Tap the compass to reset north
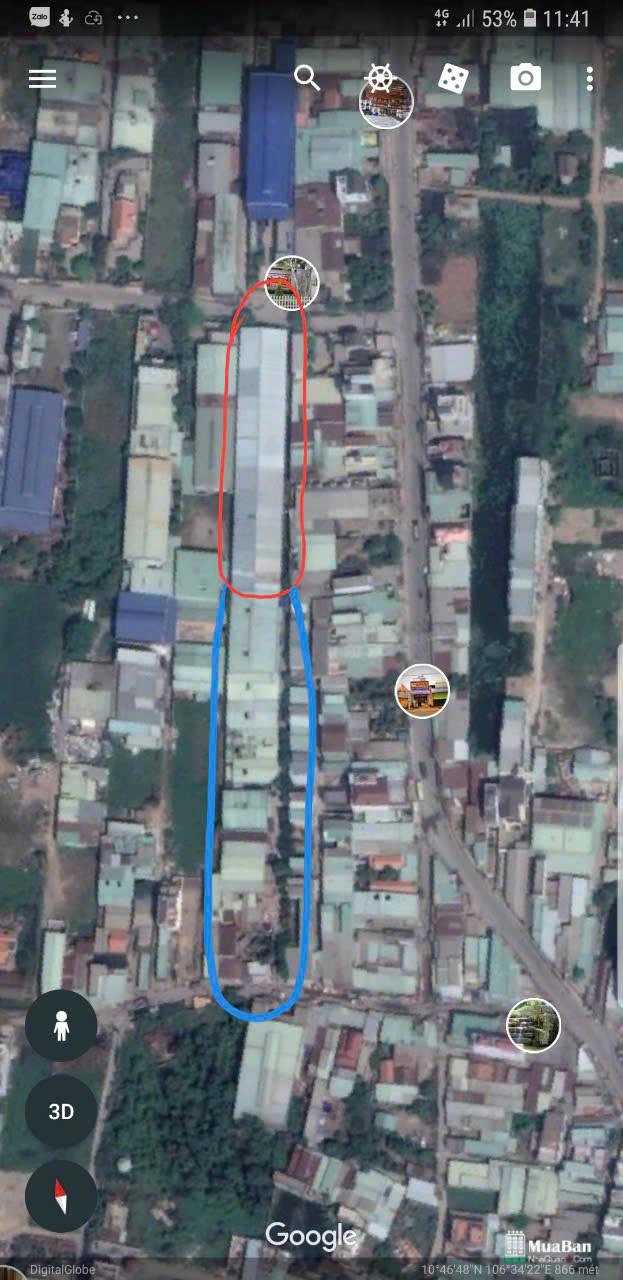623x1280 pixels. click(x=61, y=1196)
